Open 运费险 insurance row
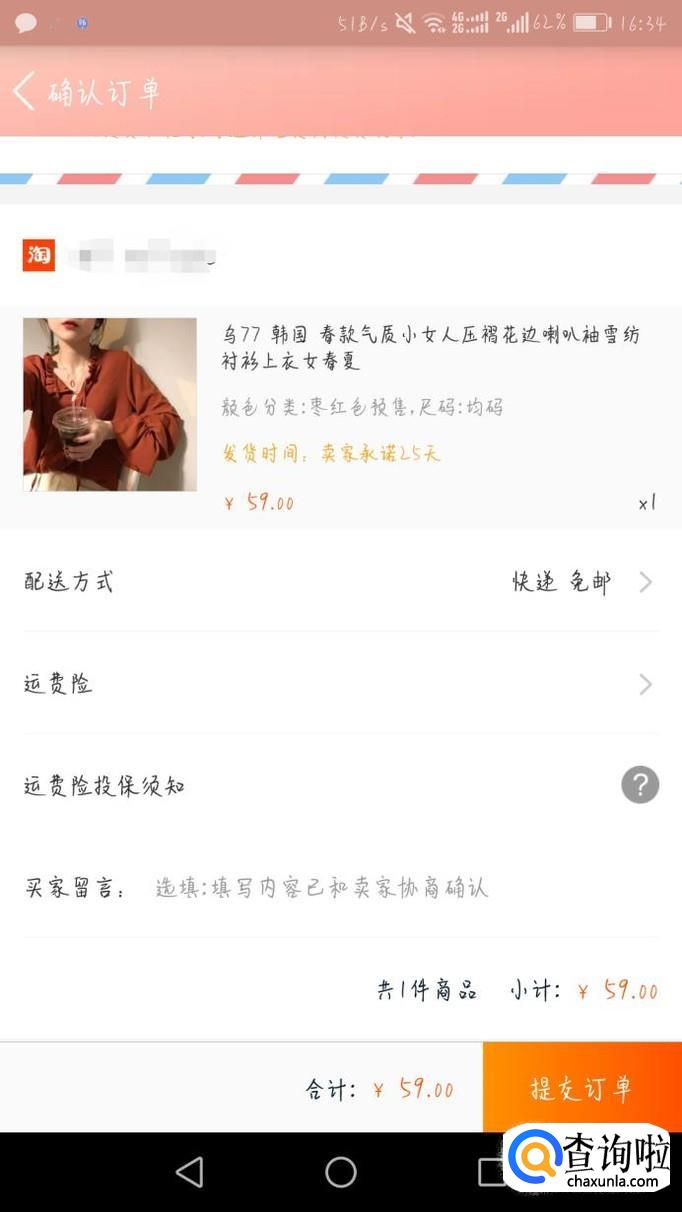 point(340,684)
